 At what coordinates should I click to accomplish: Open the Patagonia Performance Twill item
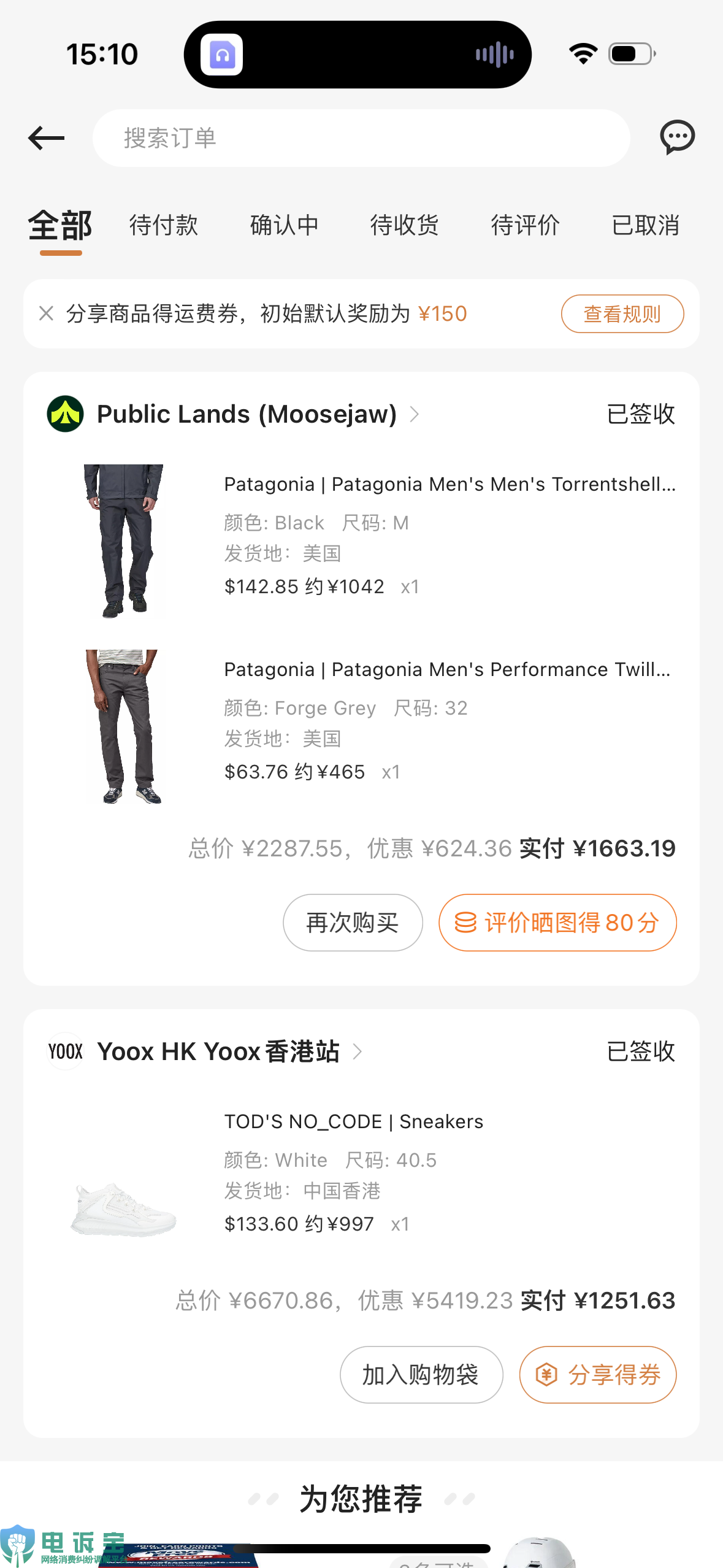(x=446, y=669)
